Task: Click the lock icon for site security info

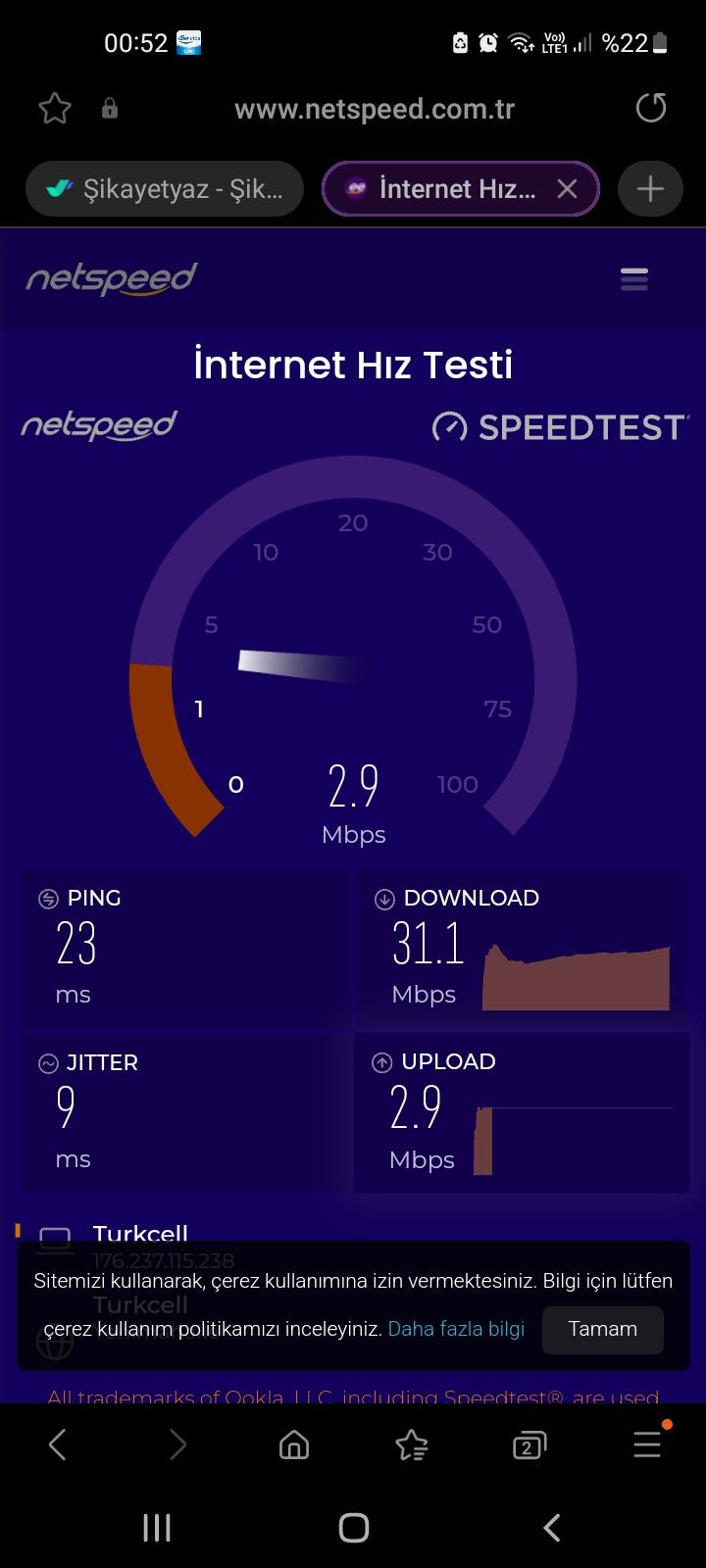Action: 109,108
